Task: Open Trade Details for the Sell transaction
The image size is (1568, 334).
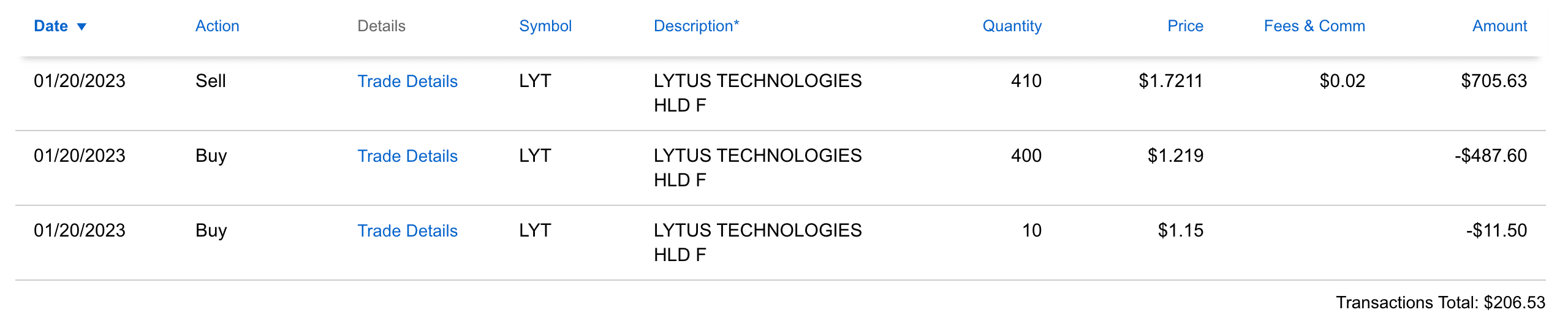Action: coord(407,82)
